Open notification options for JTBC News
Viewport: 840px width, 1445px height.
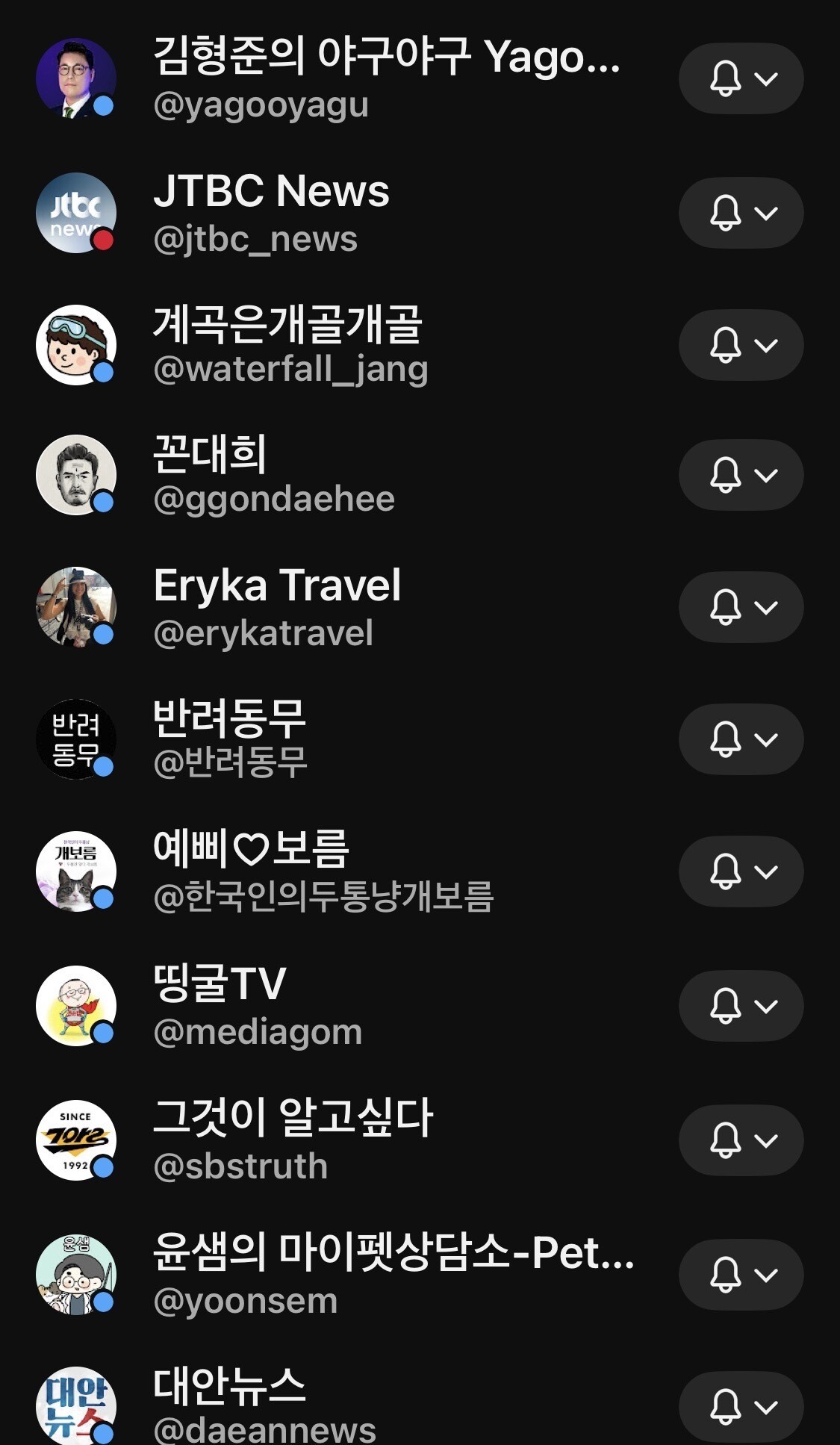point(741,213)
